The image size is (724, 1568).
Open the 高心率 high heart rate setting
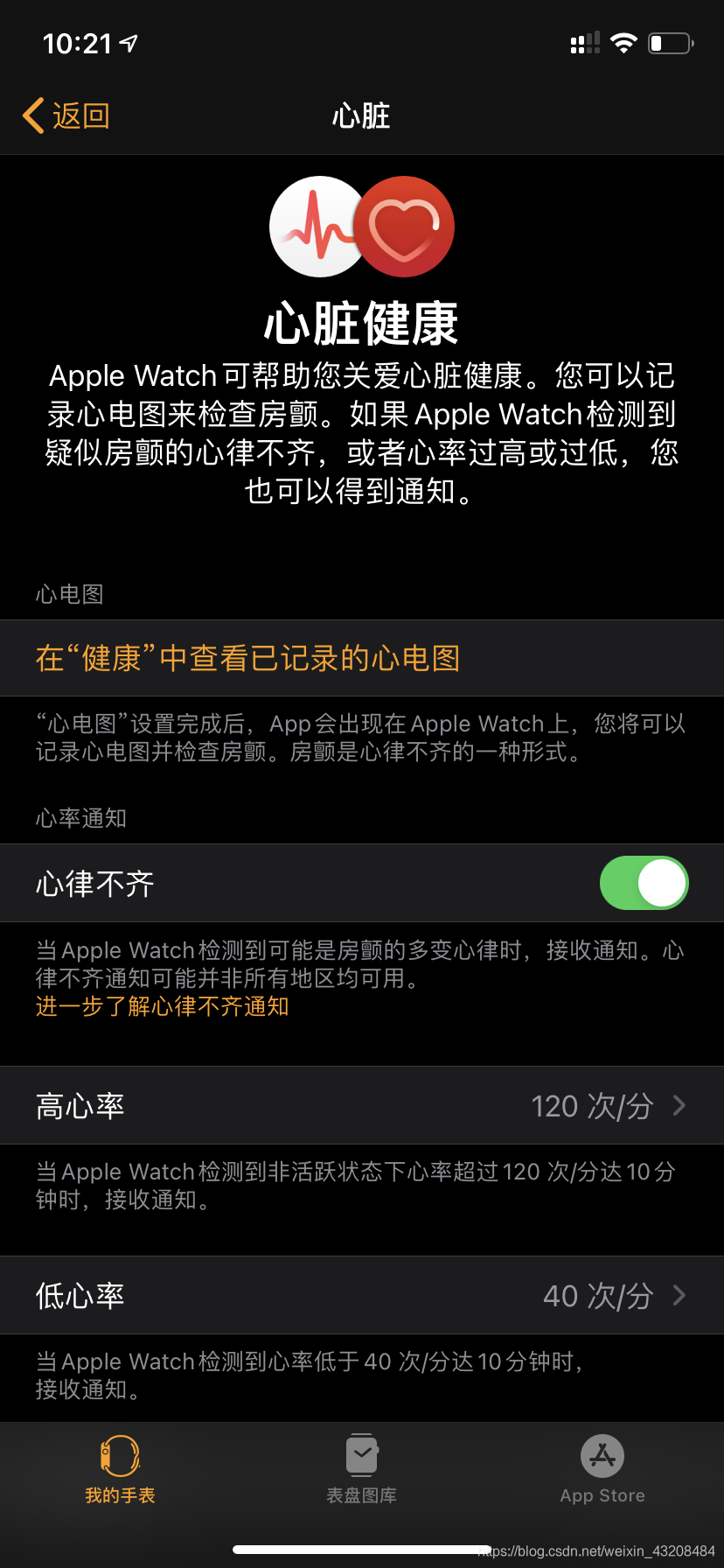click(x=362, y=1105)
